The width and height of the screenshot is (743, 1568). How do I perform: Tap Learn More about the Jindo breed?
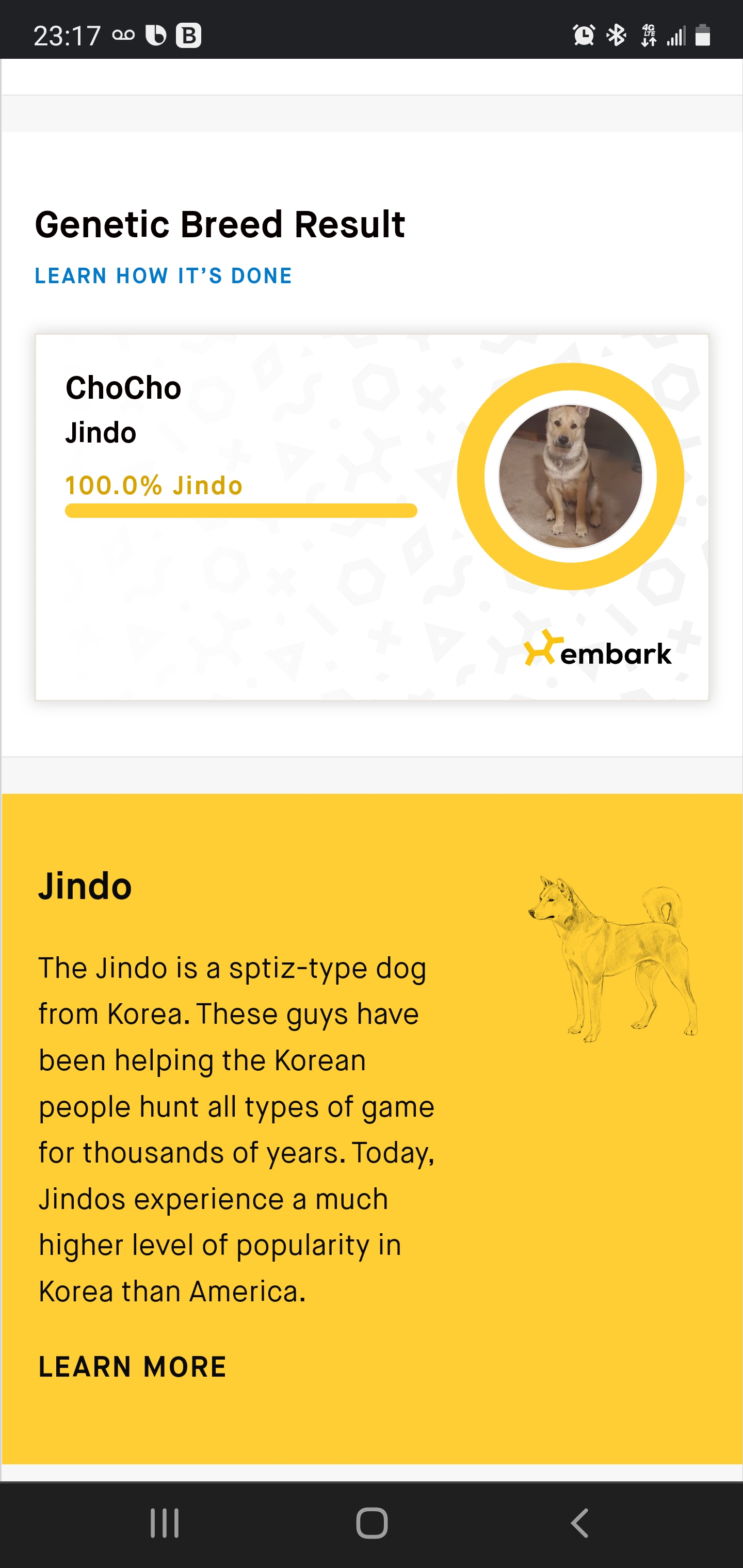click(x=133, y=1366)
